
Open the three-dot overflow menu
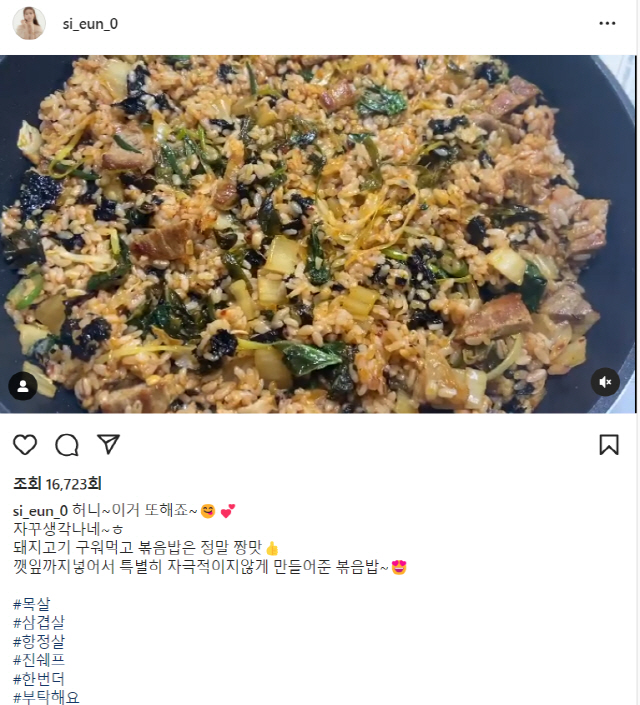click(x=607, y=23)
